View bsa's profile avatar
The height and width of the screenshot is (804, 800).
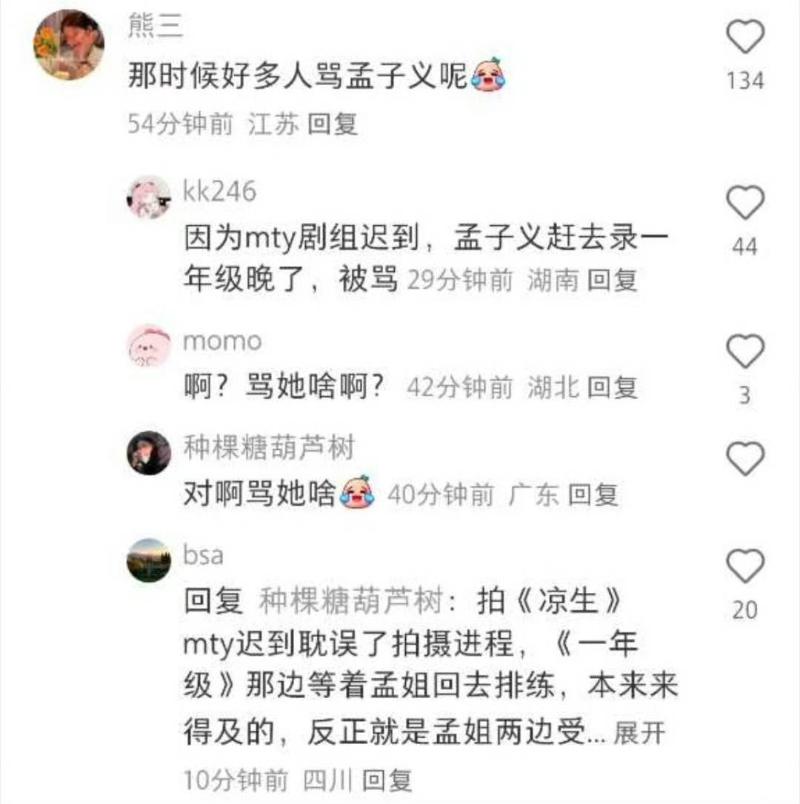[x=148, y=560]
